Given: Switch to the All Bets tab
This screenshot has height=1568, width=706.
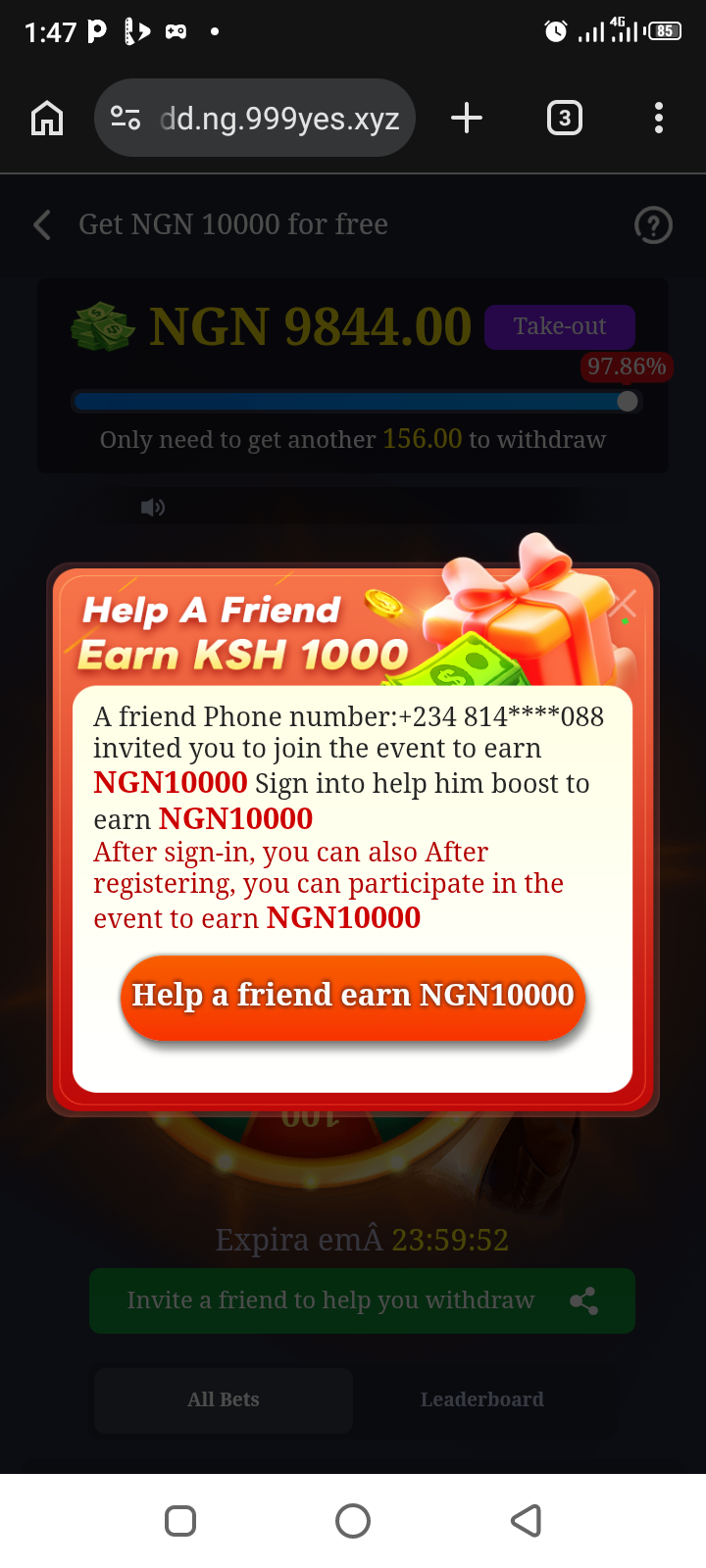Looking at the screenshot, I should pyautogui.click(x=224, y=1399).
